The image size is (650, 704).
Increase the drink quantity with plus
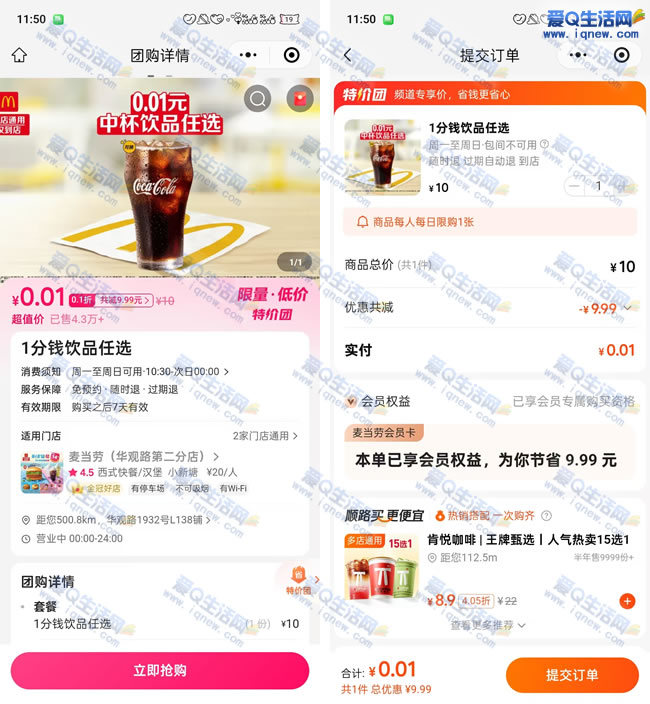623,186
